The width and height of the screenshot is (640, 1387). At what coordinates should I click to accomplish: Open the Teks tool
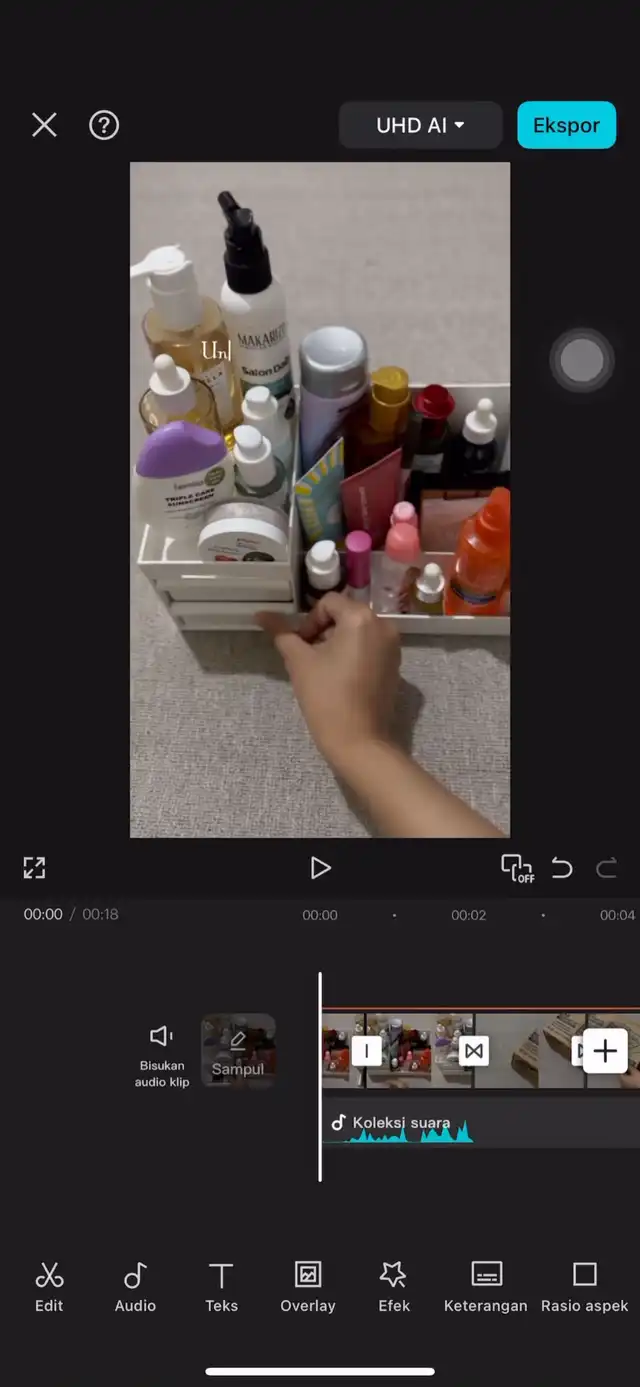coord(221,1286)
